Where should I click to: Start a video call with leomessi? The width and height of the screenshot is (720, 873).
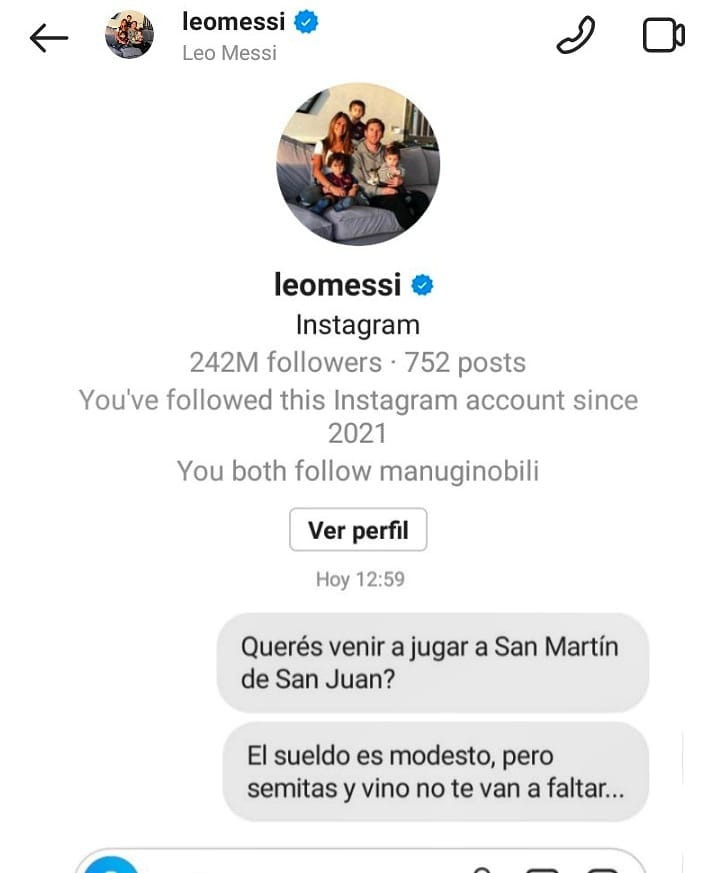tap(662, 36)
